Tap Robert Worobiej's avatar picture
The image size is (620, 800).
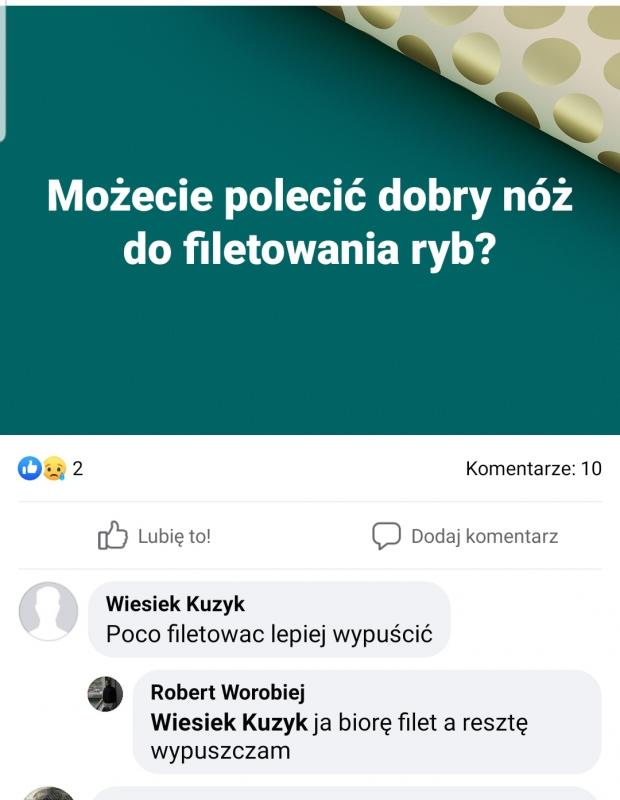[105, 694]
